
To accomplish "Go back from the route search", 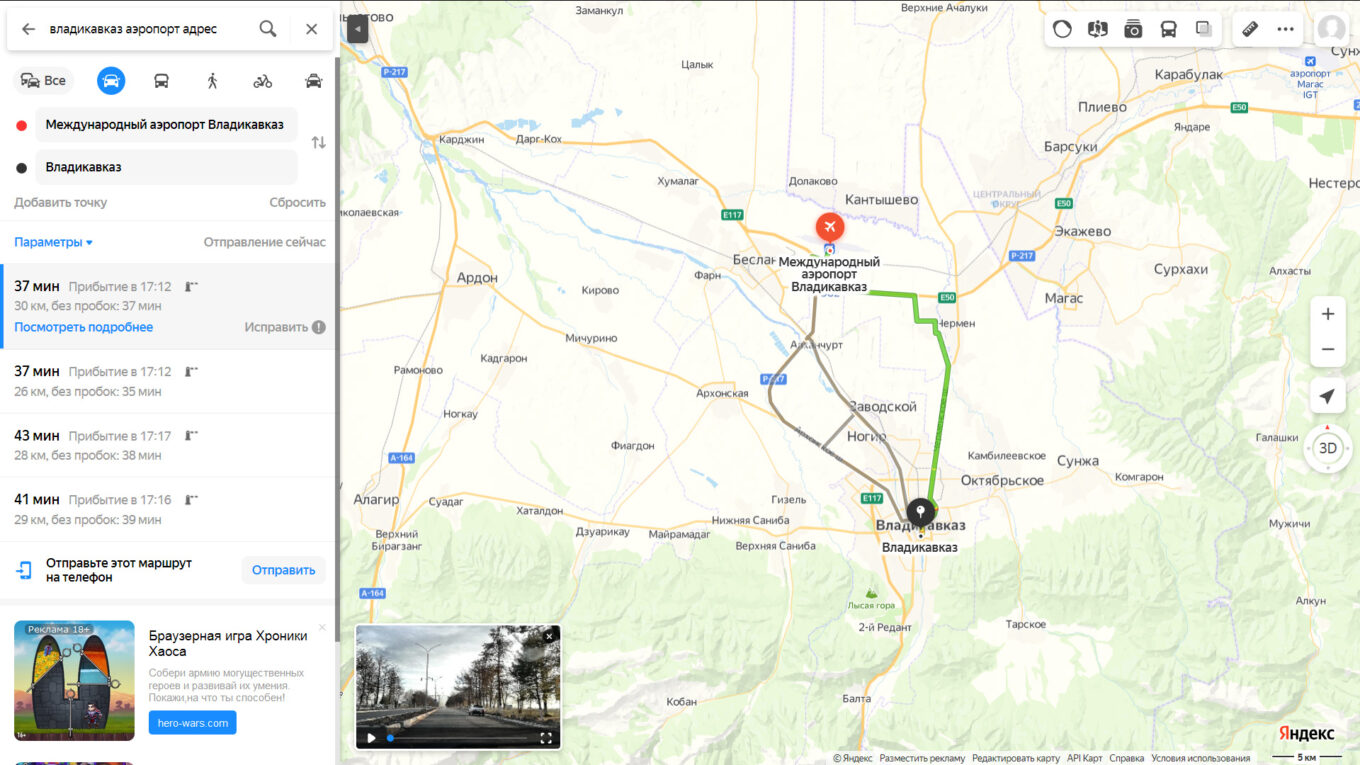I will coord(28,29).
